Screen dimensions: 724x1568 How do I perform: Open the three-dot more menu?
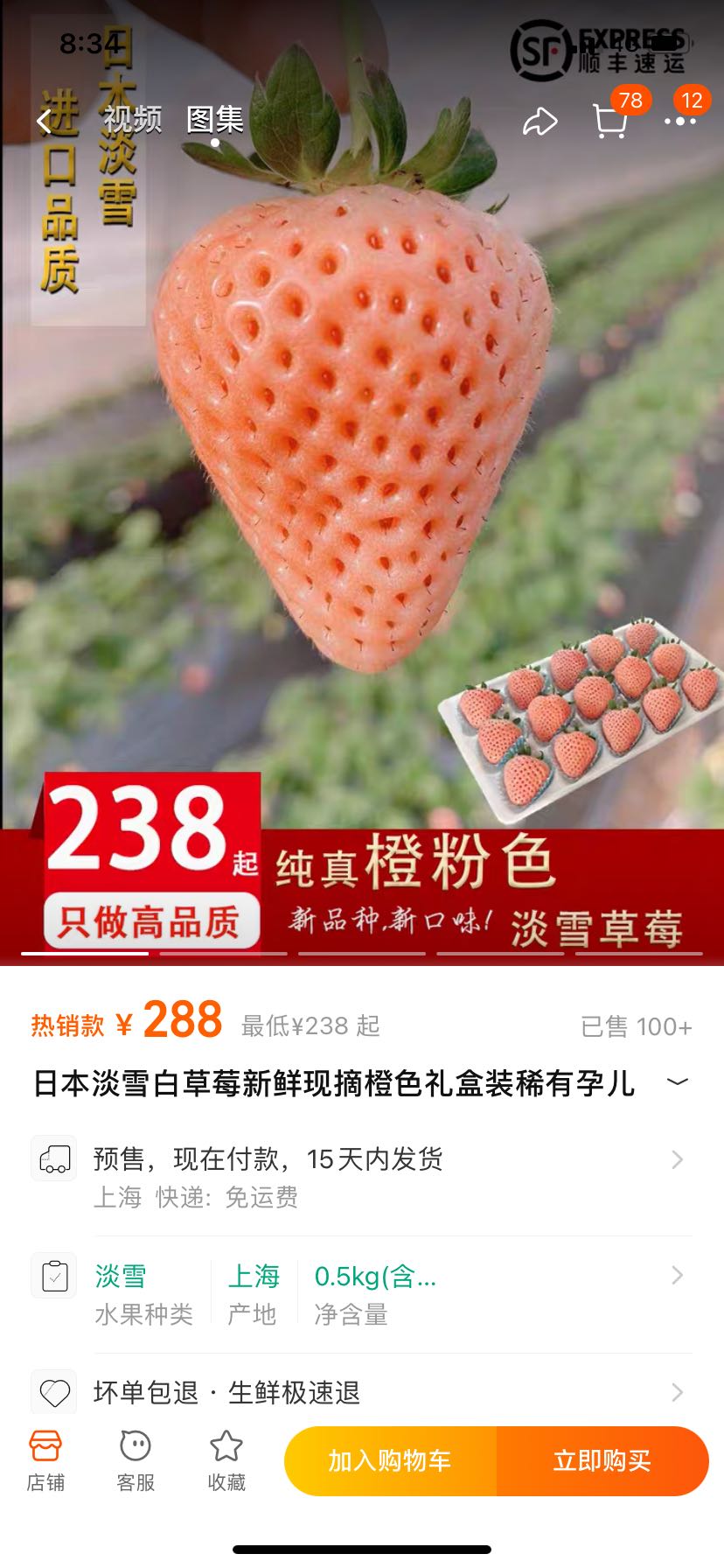[x=679, y=122]
